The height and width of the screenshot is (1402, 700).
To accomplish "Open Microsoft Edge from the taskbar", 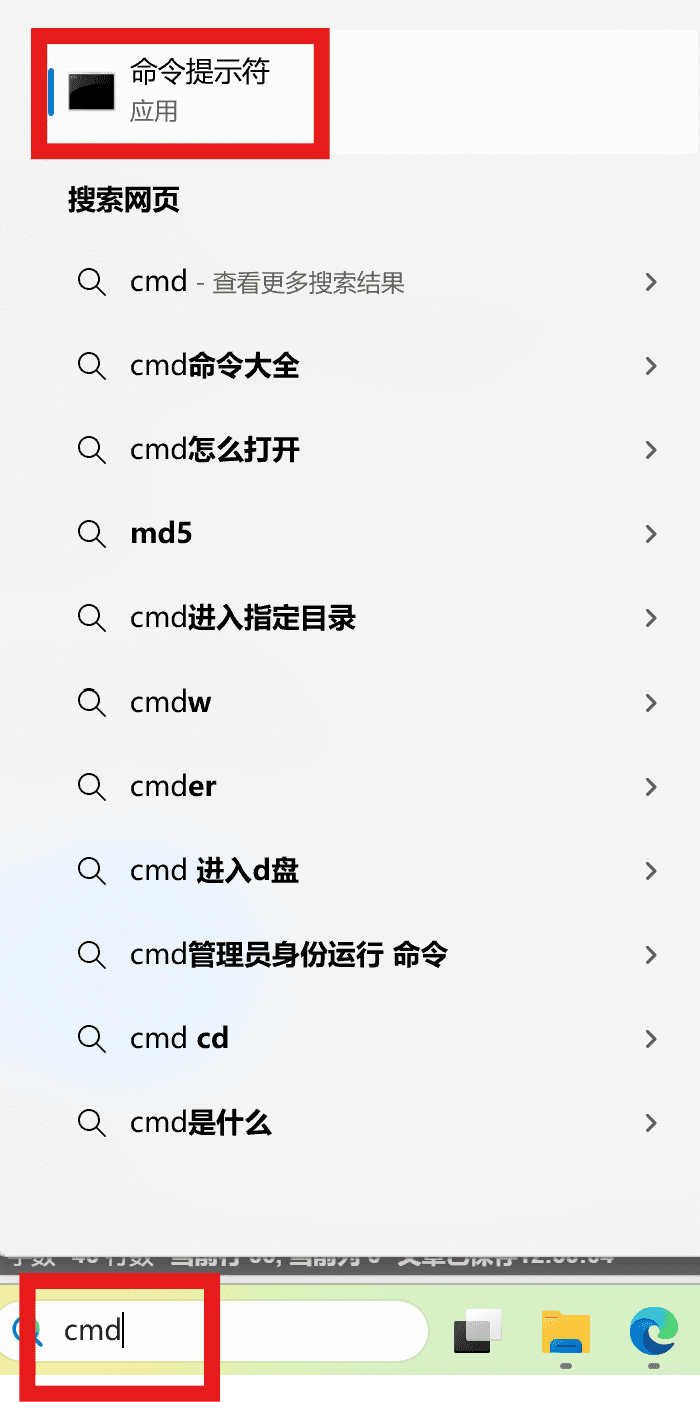I will pos(654,1331).
